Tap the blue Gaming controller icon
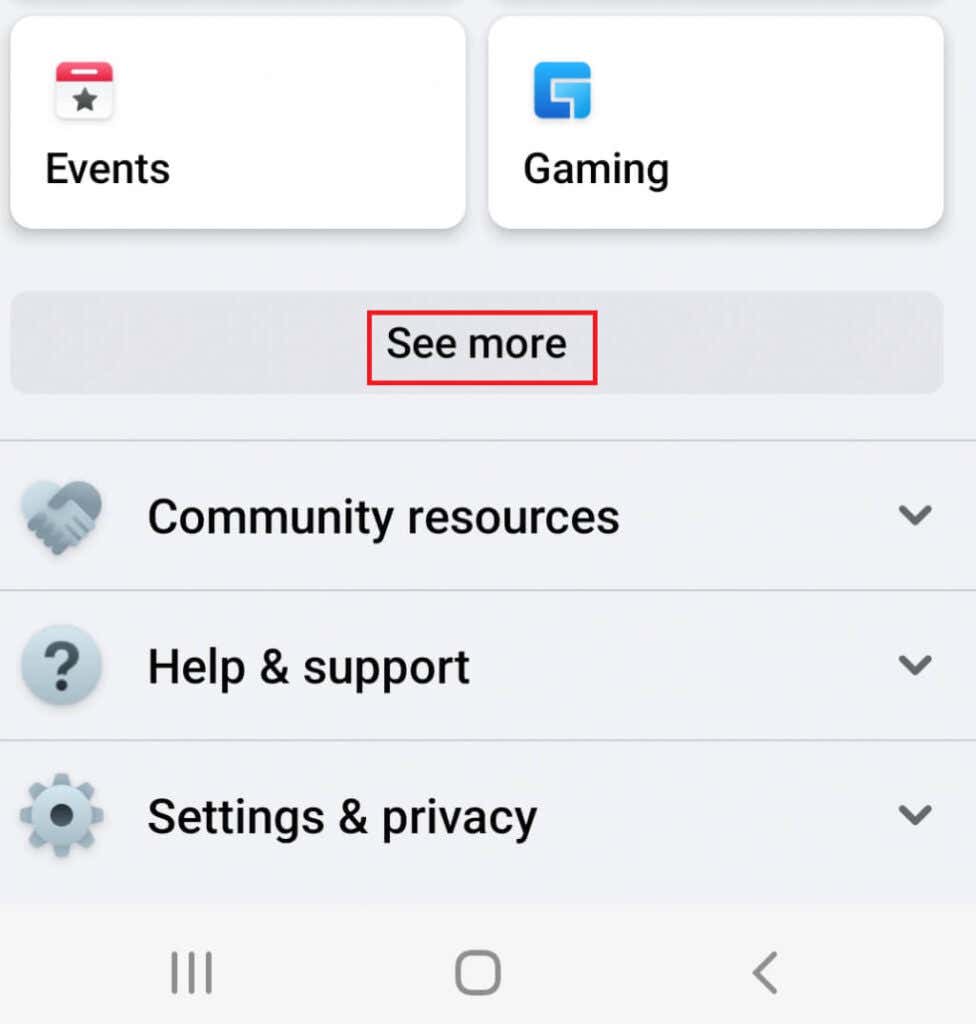The height and width of the screenshot is (1024, 976). tap(561, 90)
